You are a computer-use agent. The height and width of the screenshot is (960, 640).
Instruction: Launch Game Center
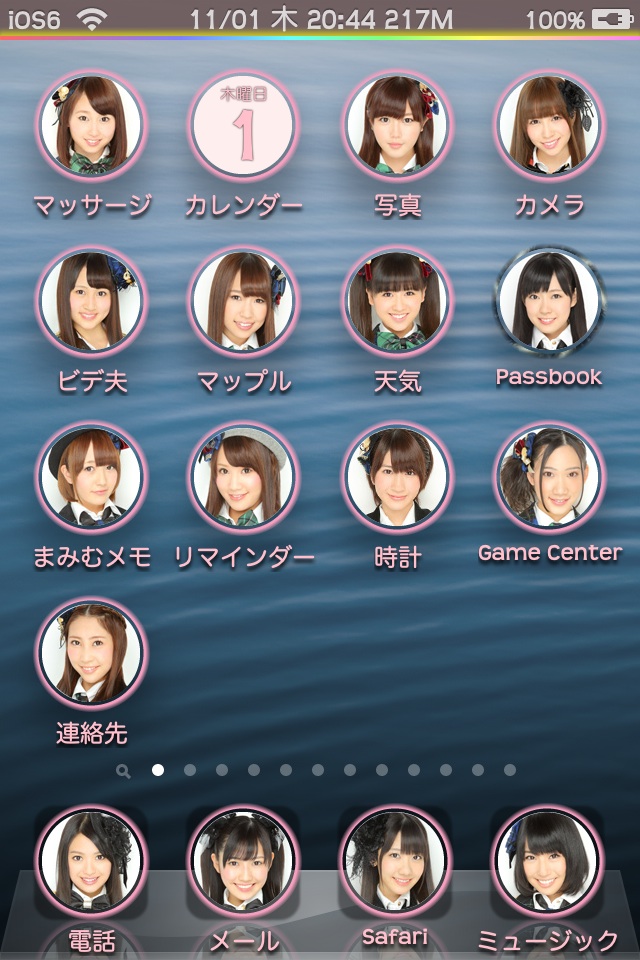click(x=549, y=477)
